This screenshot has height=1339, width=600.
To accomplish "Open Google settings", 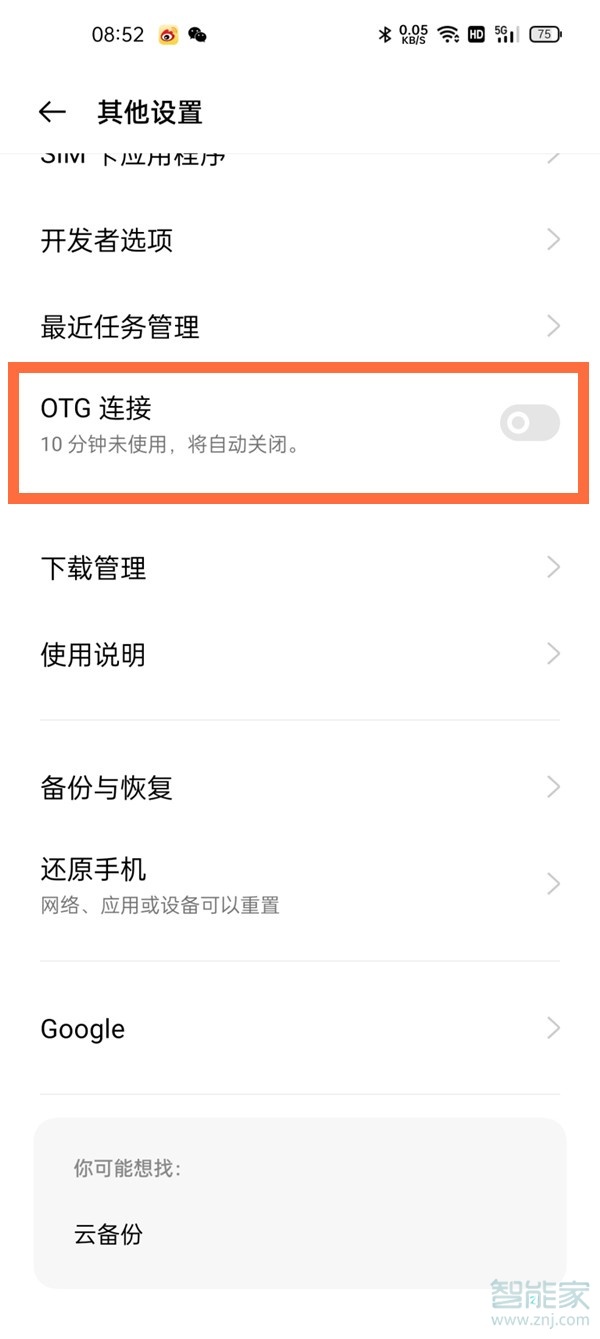I will 300,1028.
